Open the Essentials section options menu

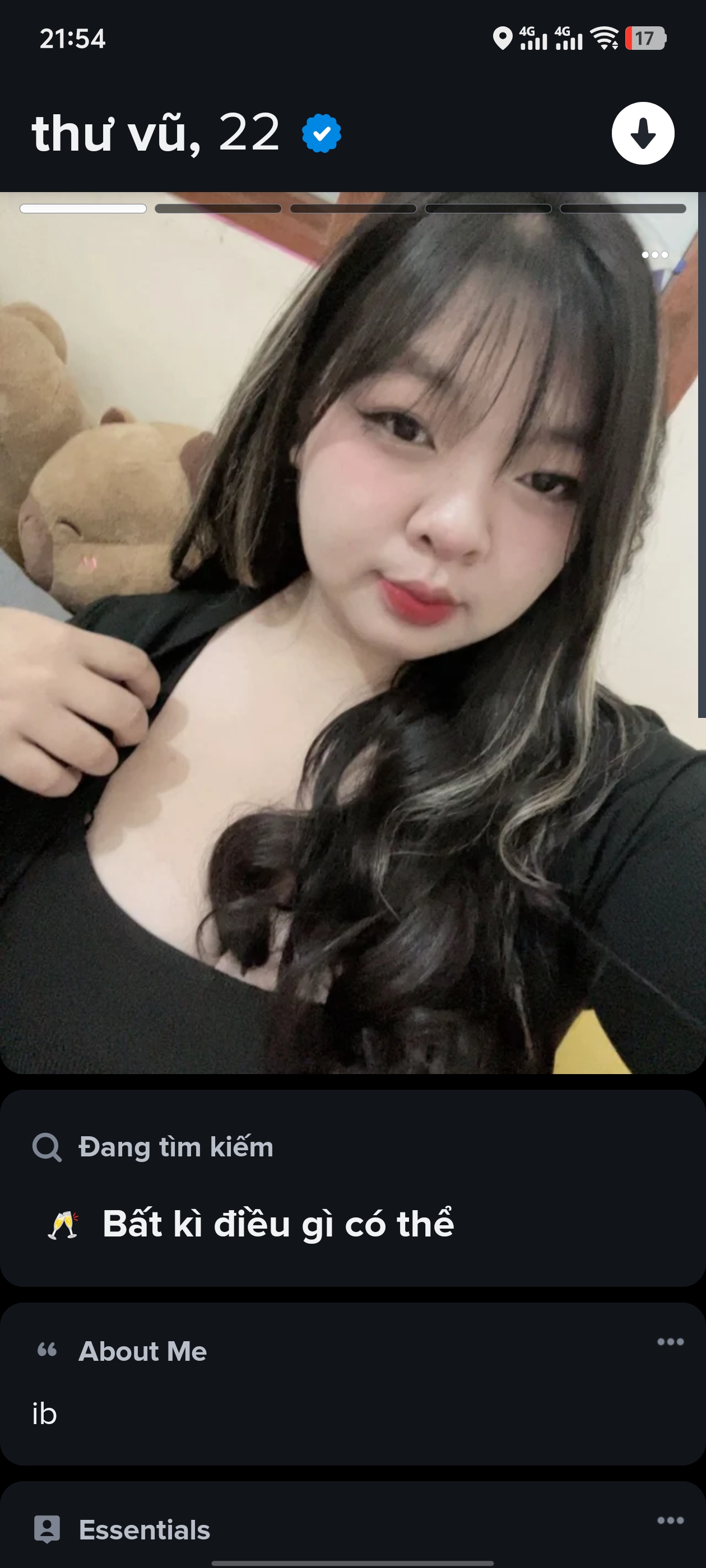(x=670, y=1520)
